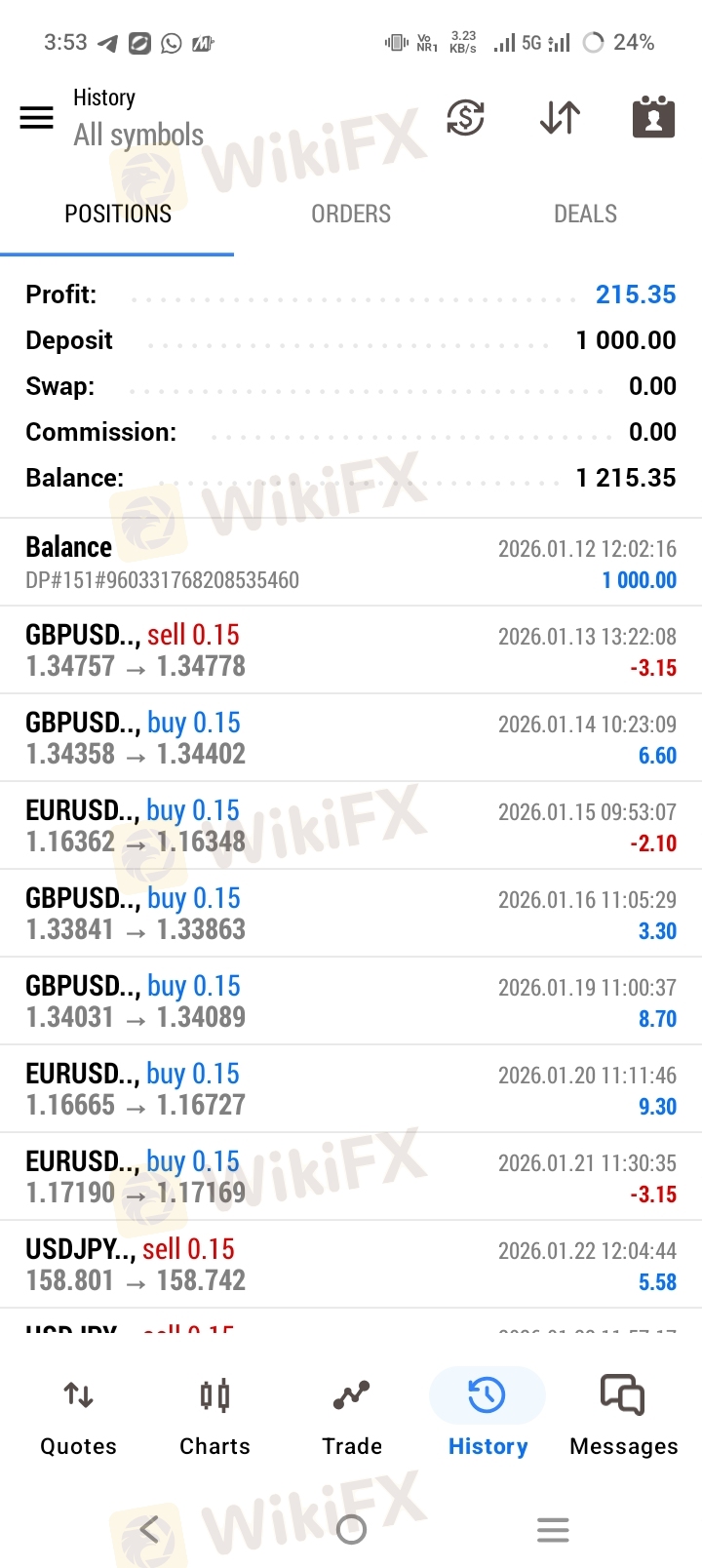Screen dimensions: 702x1568
Task: Switch to the Deals tab
Action: point(585,214)
